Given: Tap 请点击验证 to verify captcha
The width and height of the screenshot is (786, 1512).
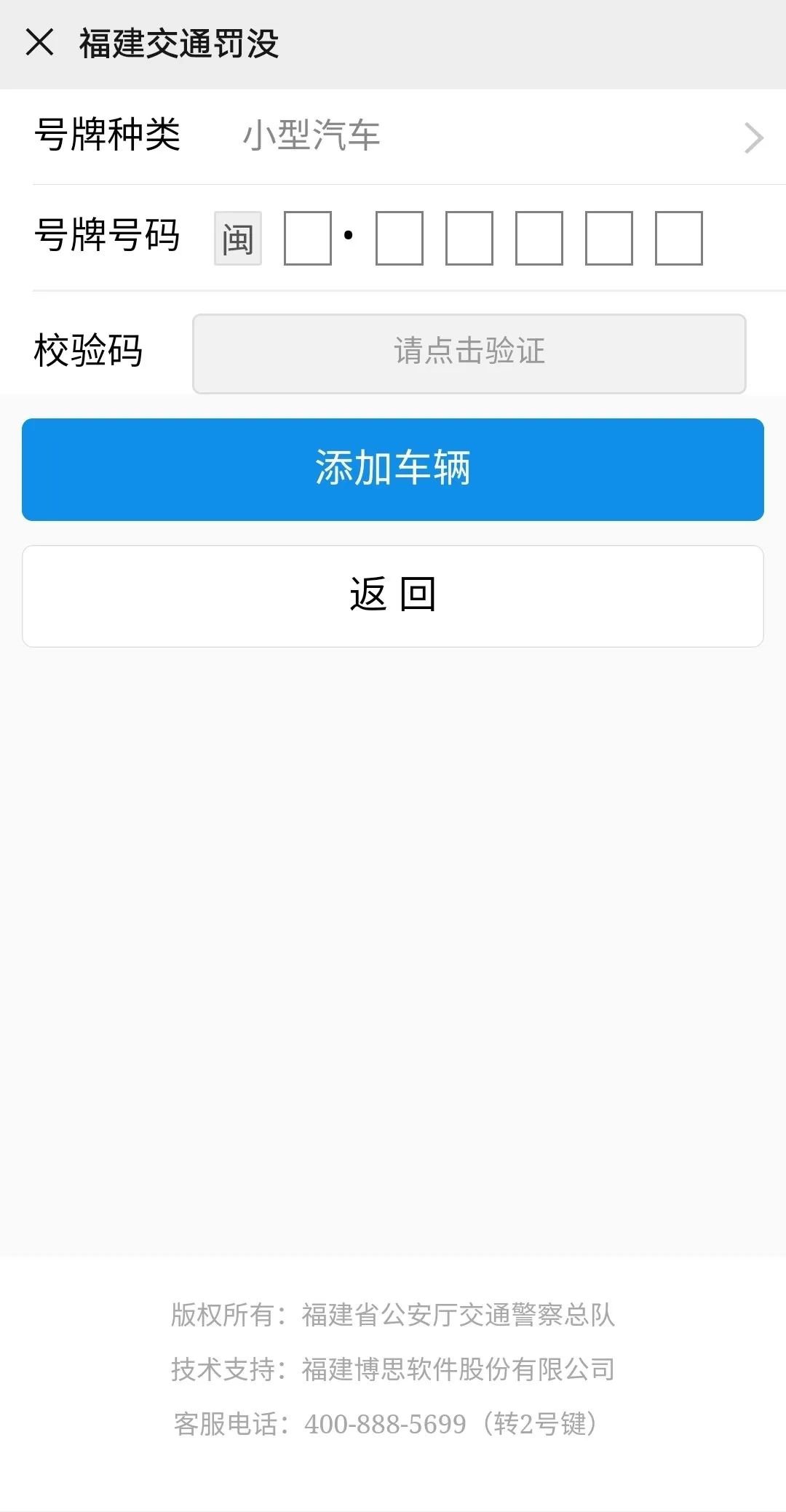Looking at the screenshot, I should tap(469, 354).
